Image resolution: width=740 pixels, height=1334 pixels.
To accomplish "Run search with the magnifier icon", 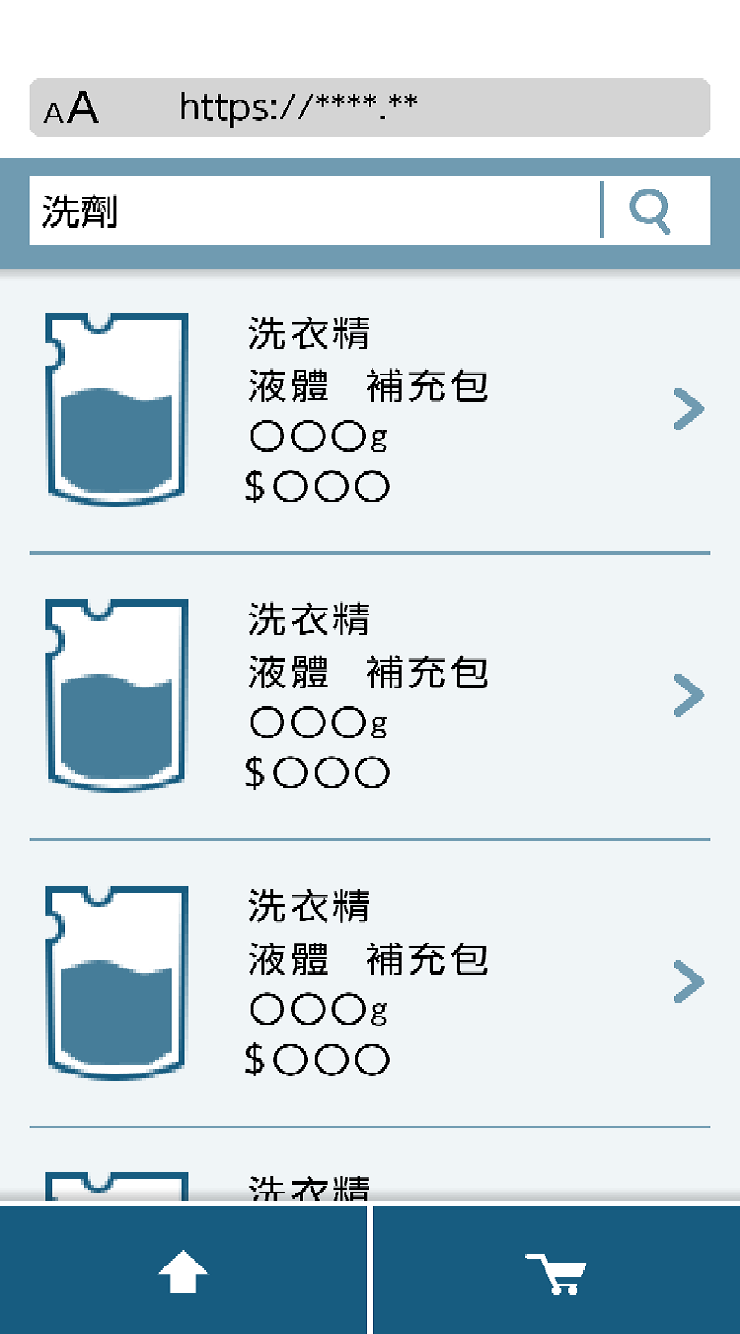I will (x=650, y=211).
